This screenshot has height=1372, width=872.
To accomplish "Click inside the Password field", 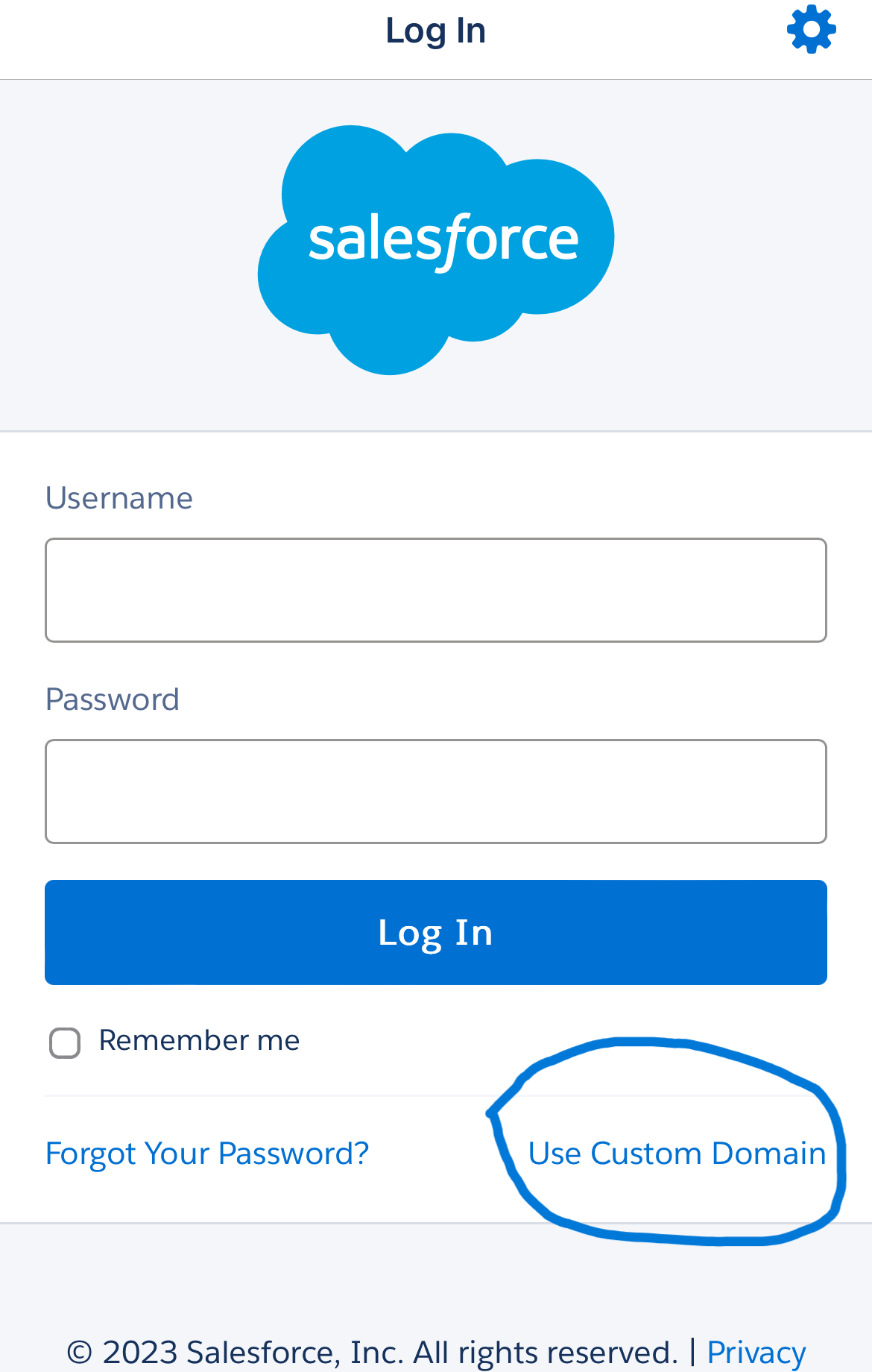I will [436, 790].
